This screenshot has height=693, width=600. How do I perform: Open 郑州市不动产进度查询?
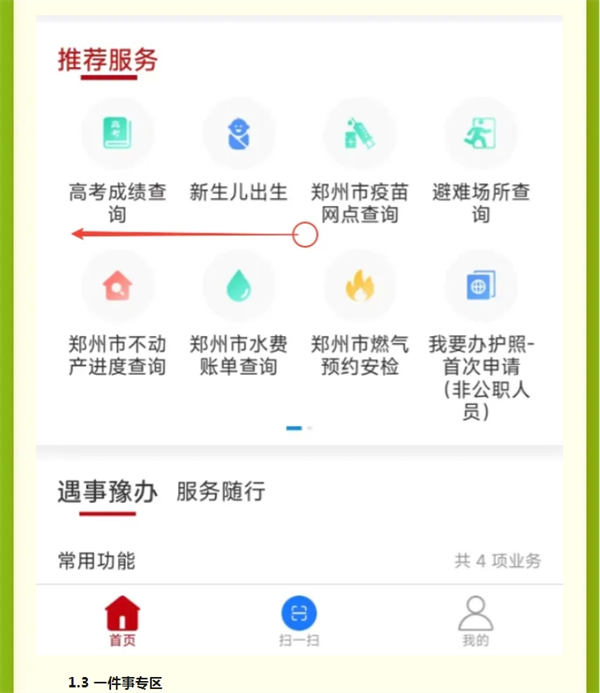pos(118,287)
